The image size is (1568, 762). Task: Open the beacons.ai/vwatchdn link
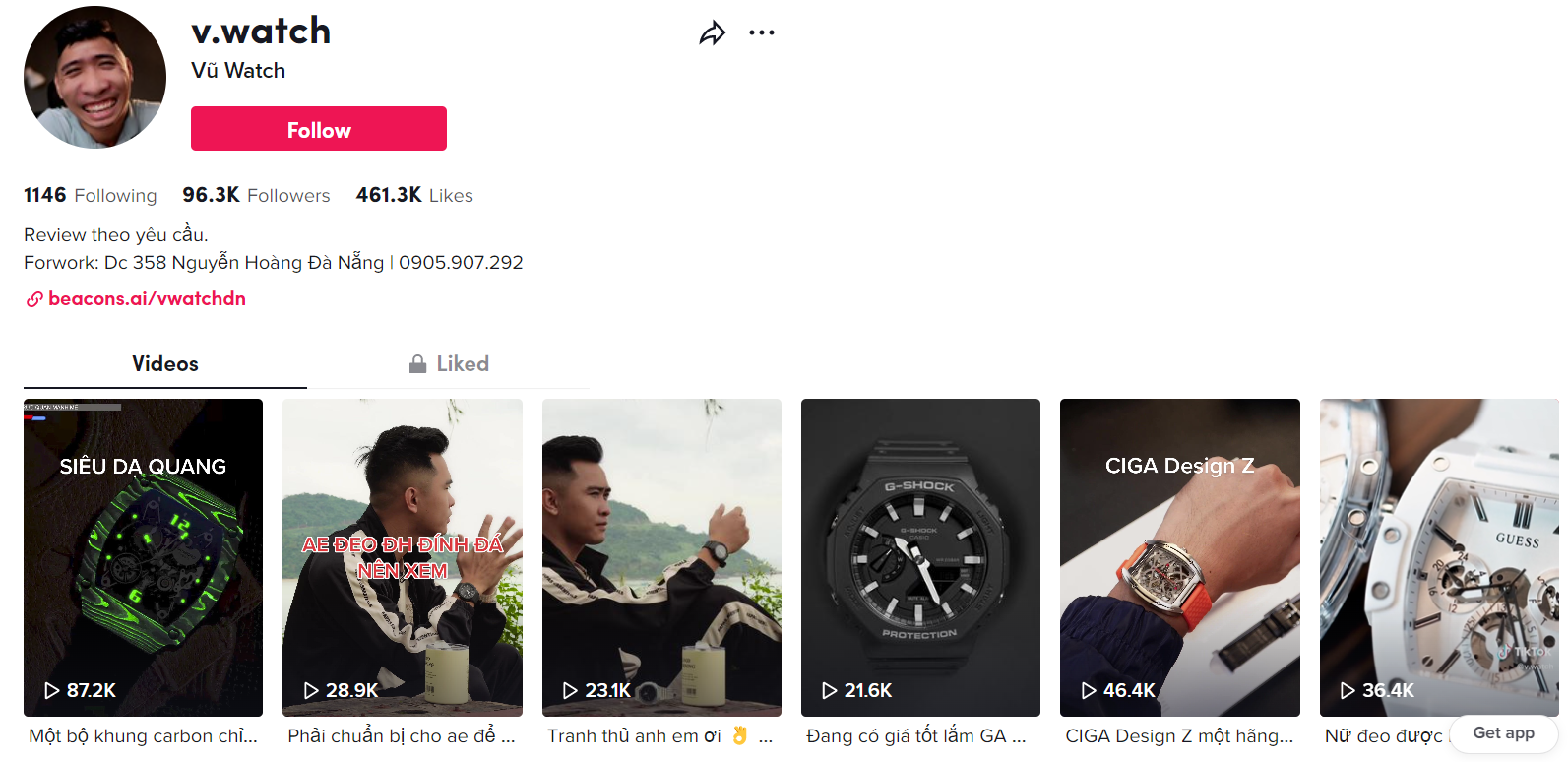pos(146,298)
